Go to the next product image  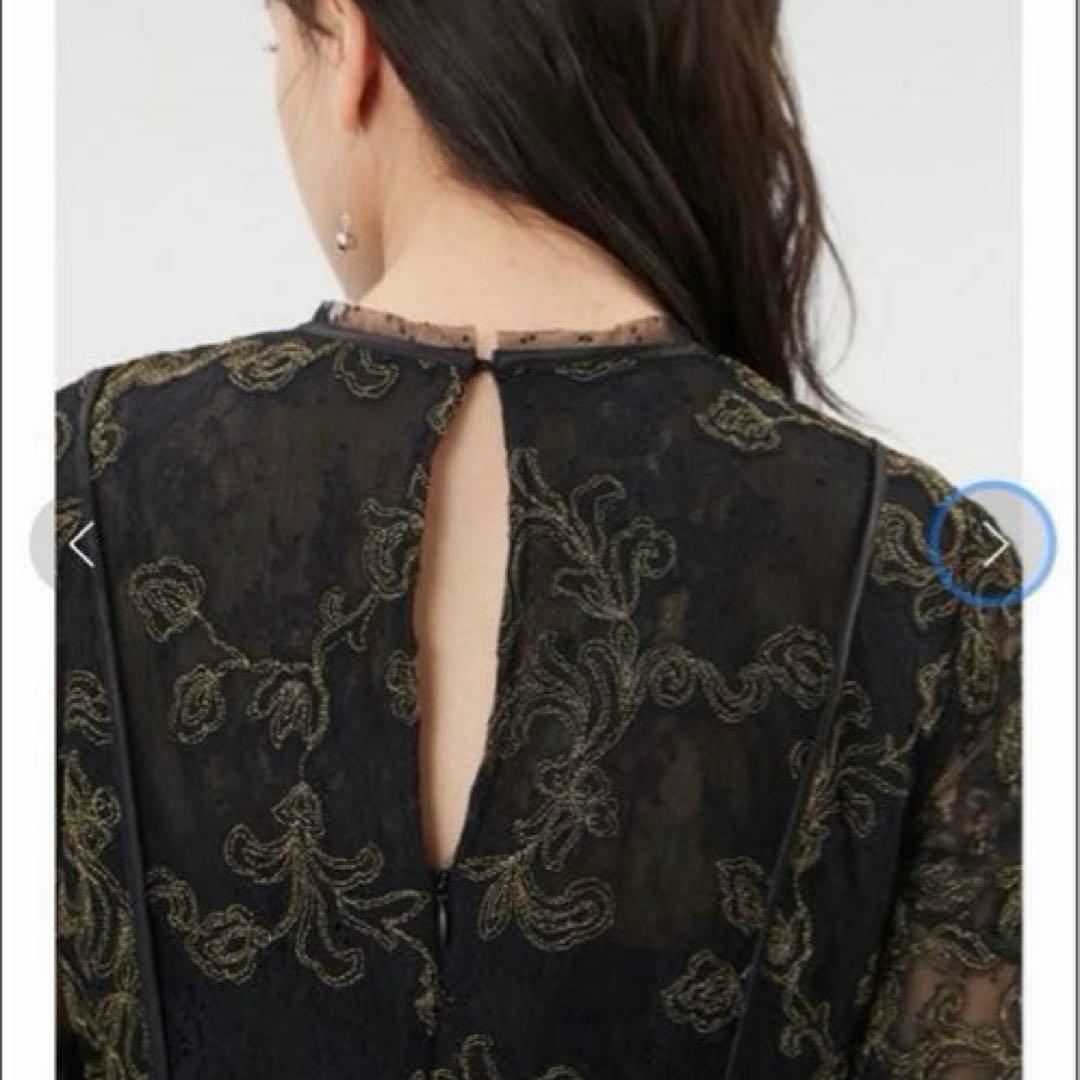(992, 545)
